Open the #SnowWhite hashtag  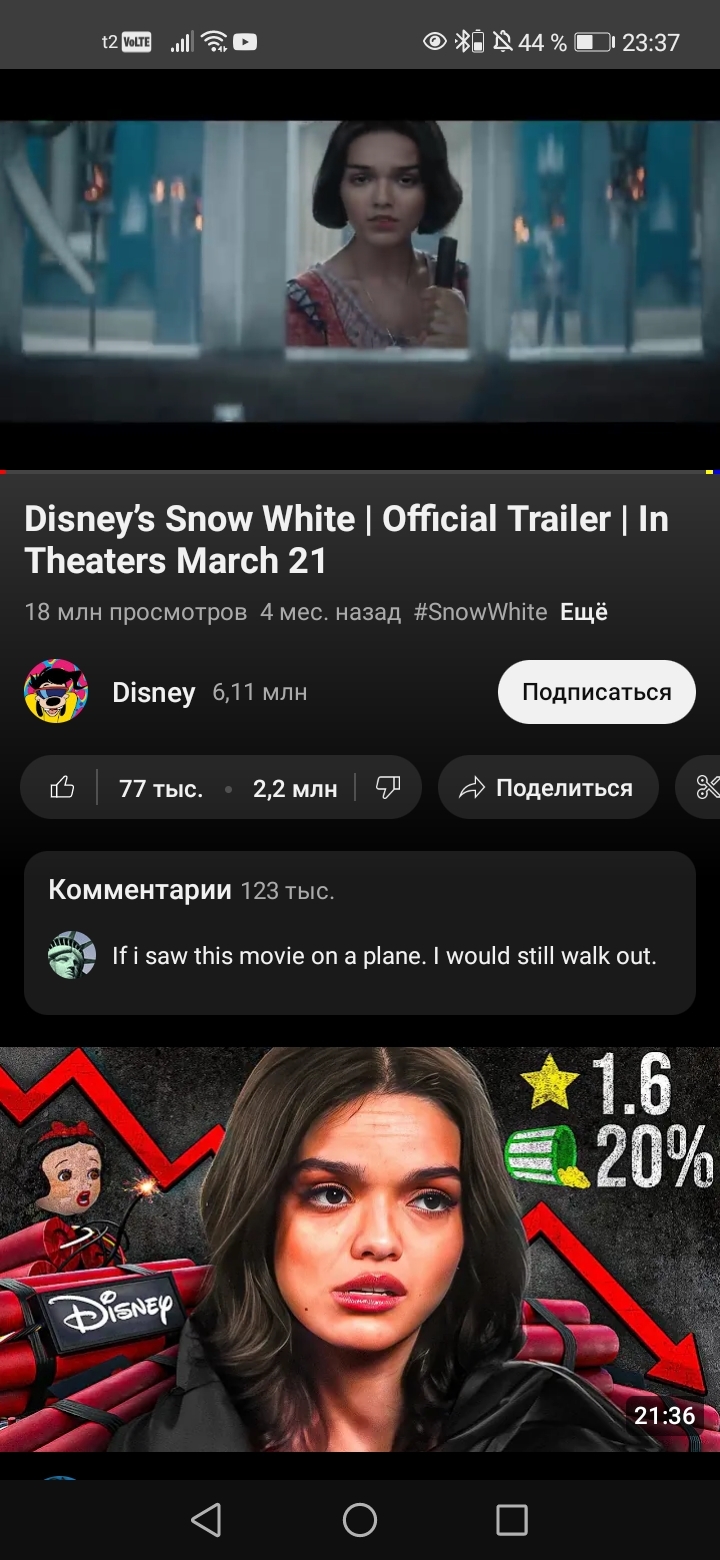pos(480,612)
